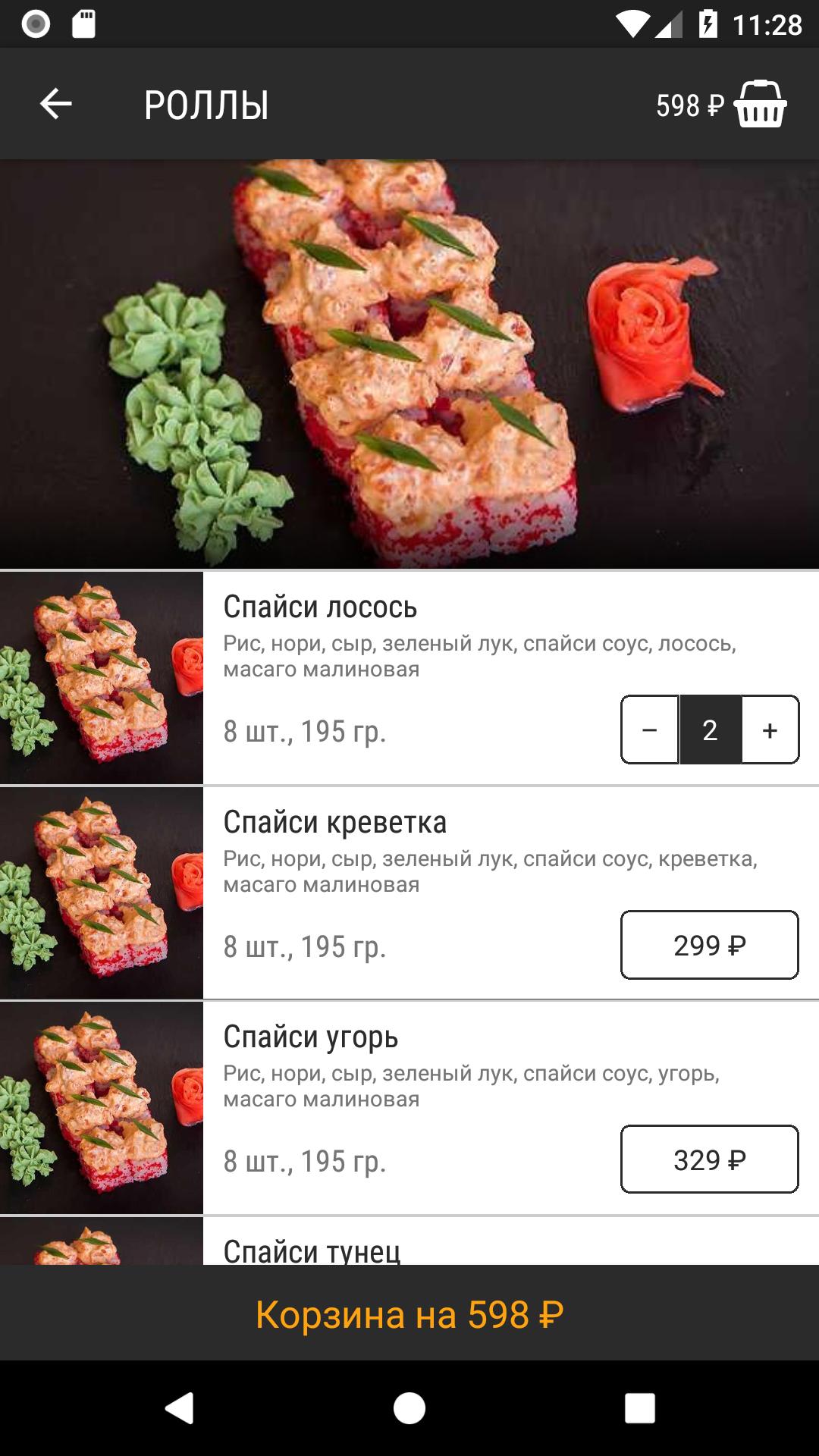Select the Спайси угорь roll photo
819x1456 pixels.
(x=102, y=1107)
